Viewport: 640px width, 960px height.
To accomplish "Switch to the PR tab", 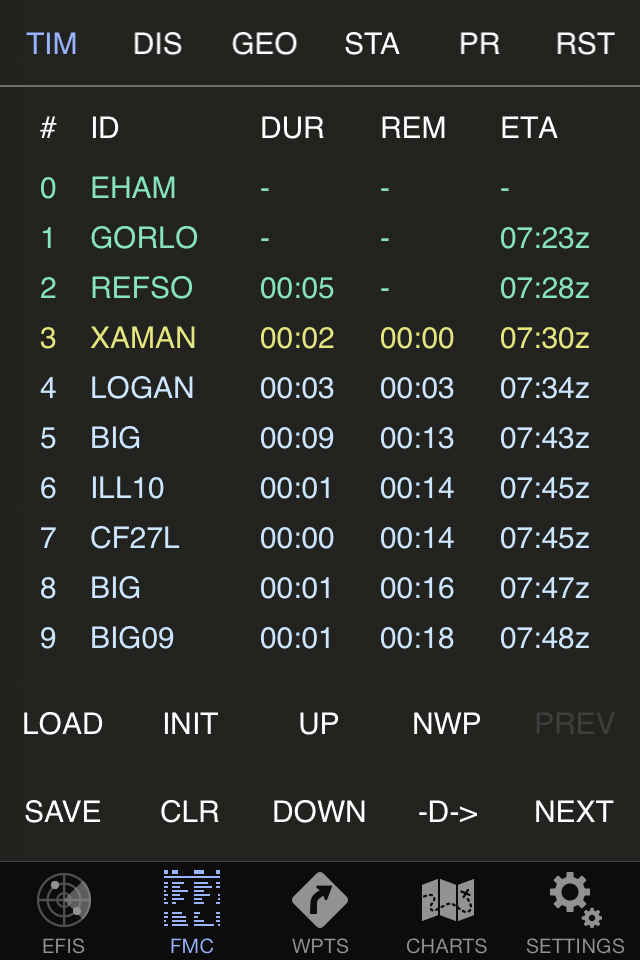I will click(479, 44).
